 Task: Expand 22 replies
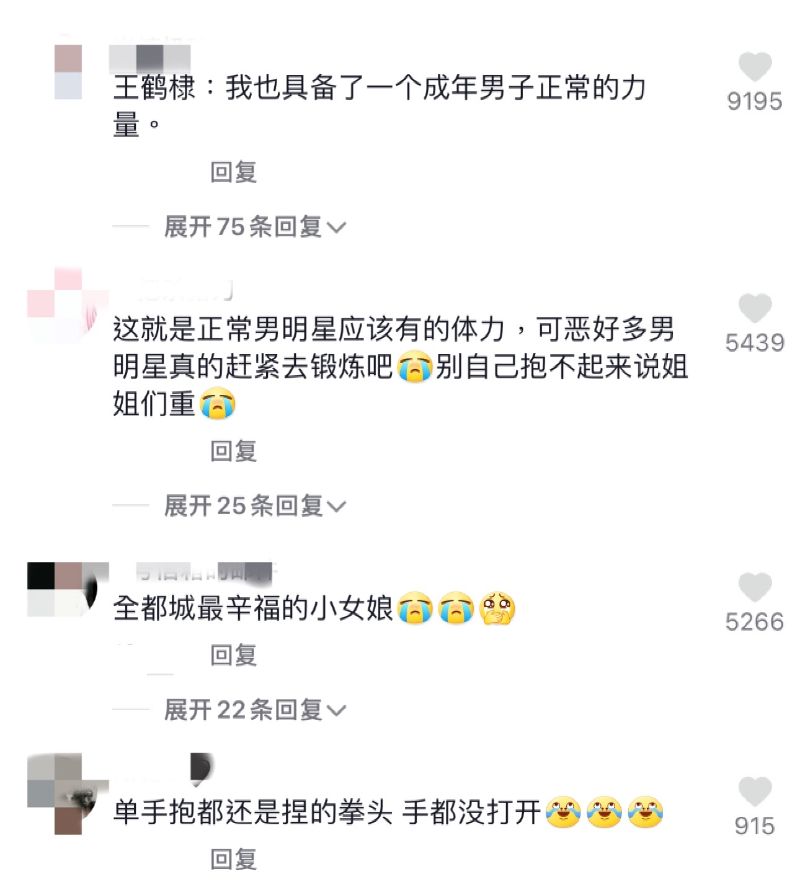tap(254, 710)
